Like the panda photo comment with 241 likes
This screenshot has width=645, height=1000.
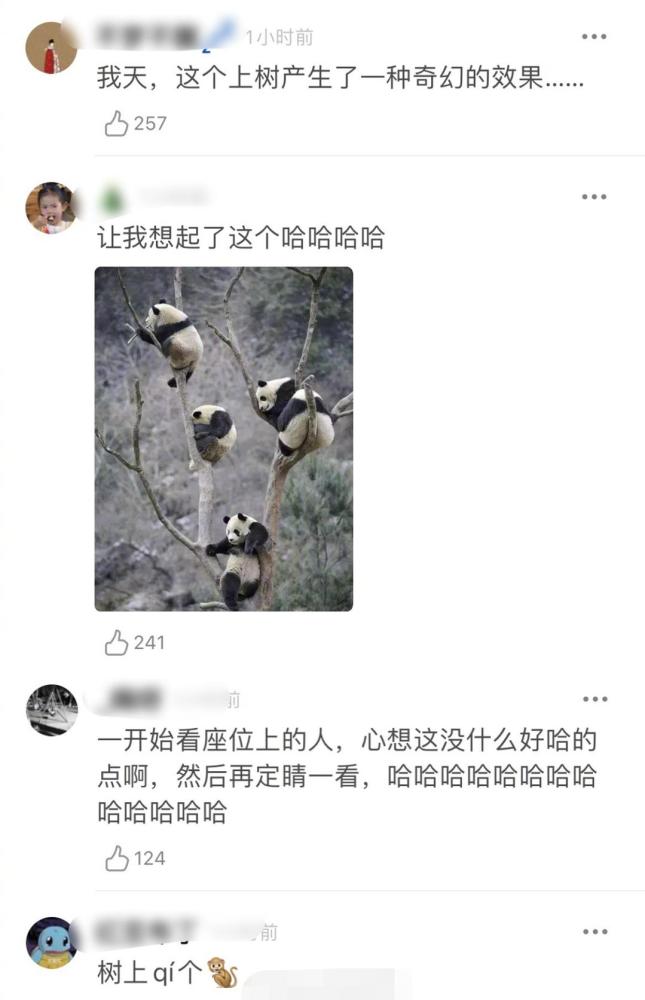click(x=117, y=643)
